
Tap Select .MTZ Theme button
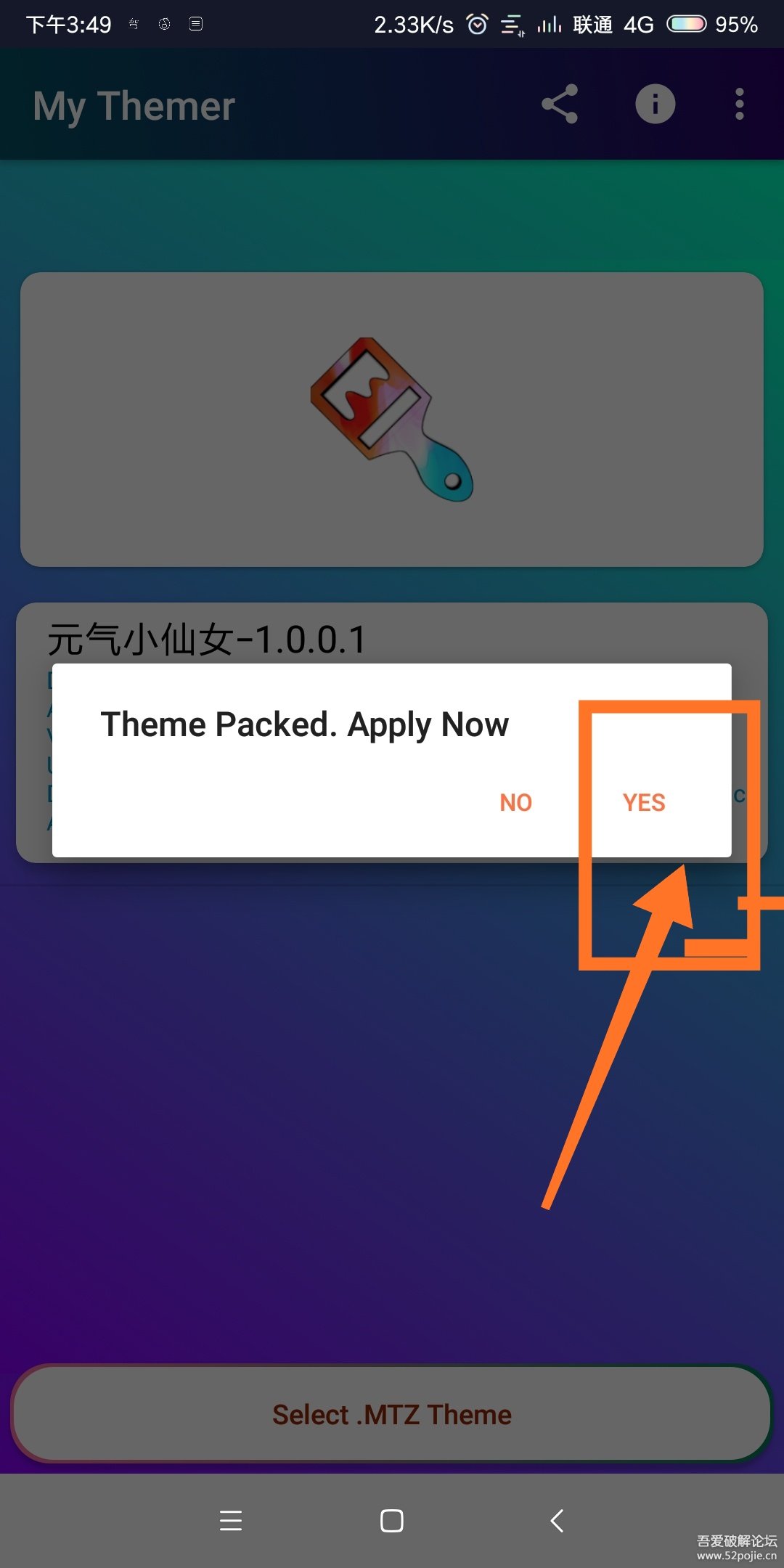coord(392,1414)
